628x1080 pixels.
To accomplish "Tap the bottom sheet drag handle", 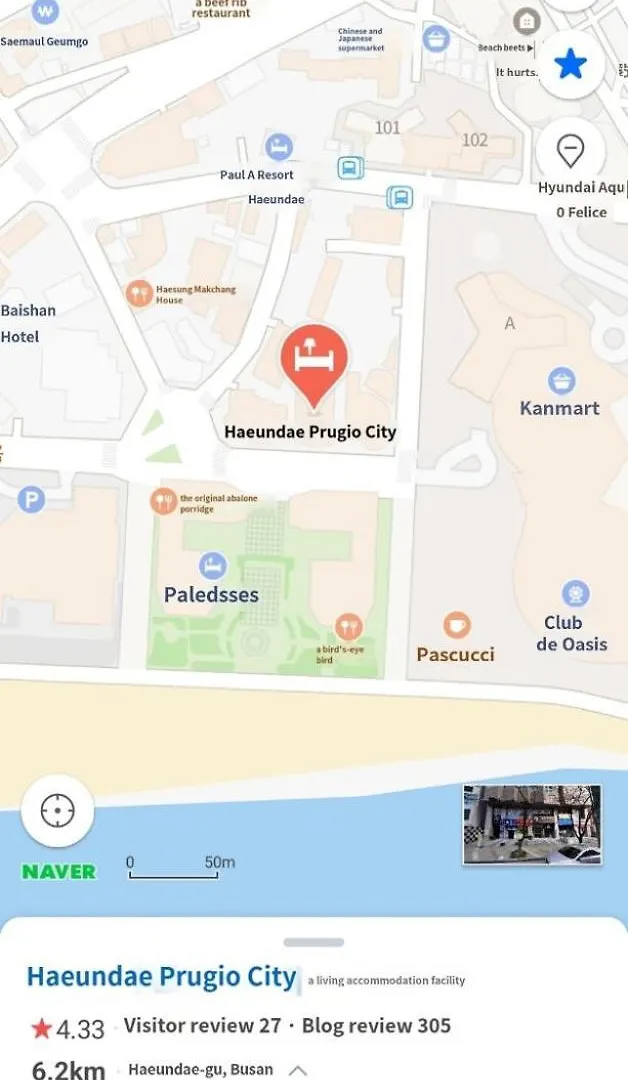I will [x=314, y=942].
